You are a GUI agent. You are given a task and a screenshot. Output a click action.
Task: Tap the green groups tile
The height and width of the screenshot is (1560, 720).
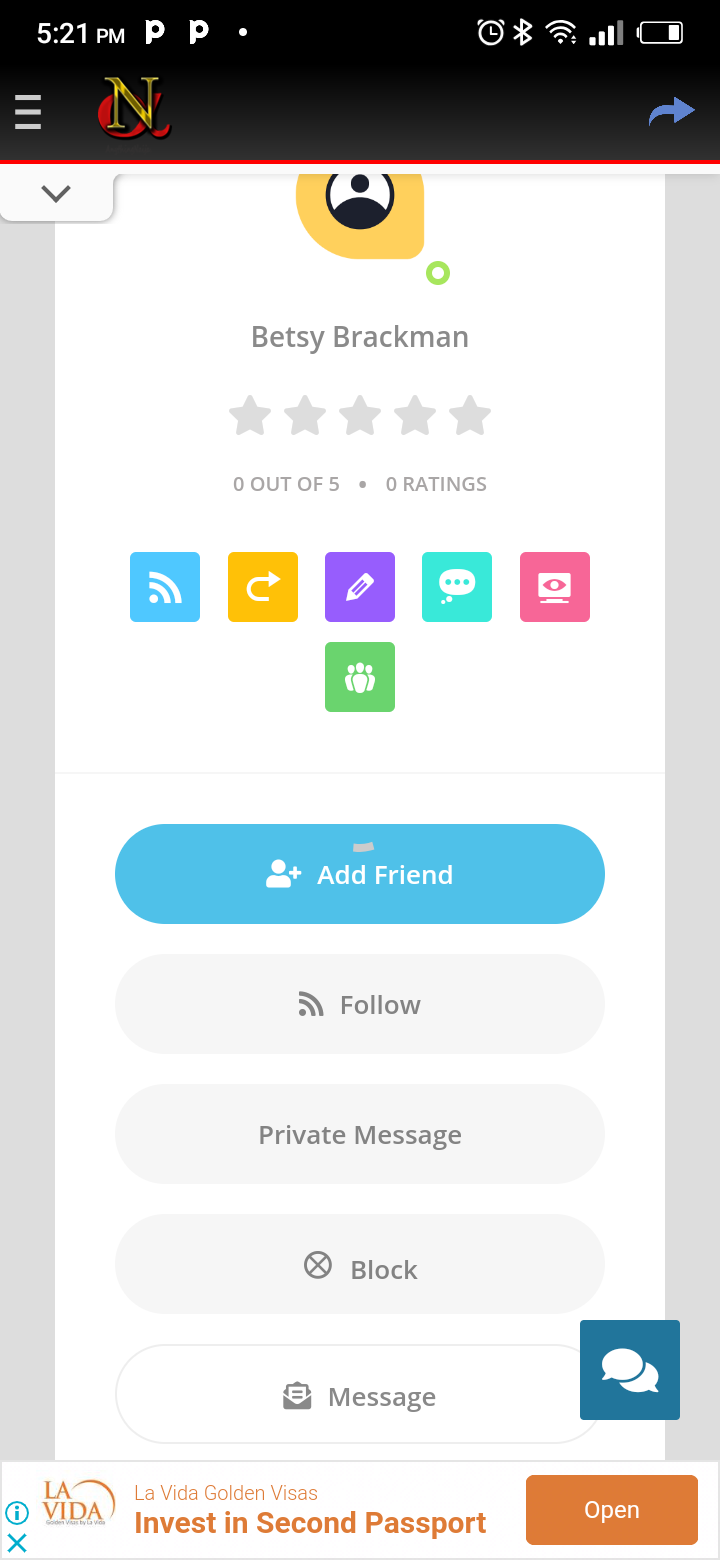(360, 677)
